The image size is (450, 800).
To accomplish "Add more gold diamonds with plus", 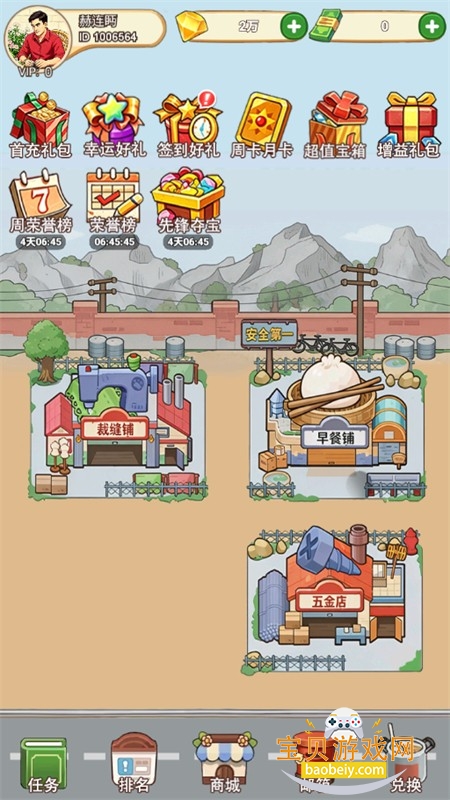I will point(294,26).
